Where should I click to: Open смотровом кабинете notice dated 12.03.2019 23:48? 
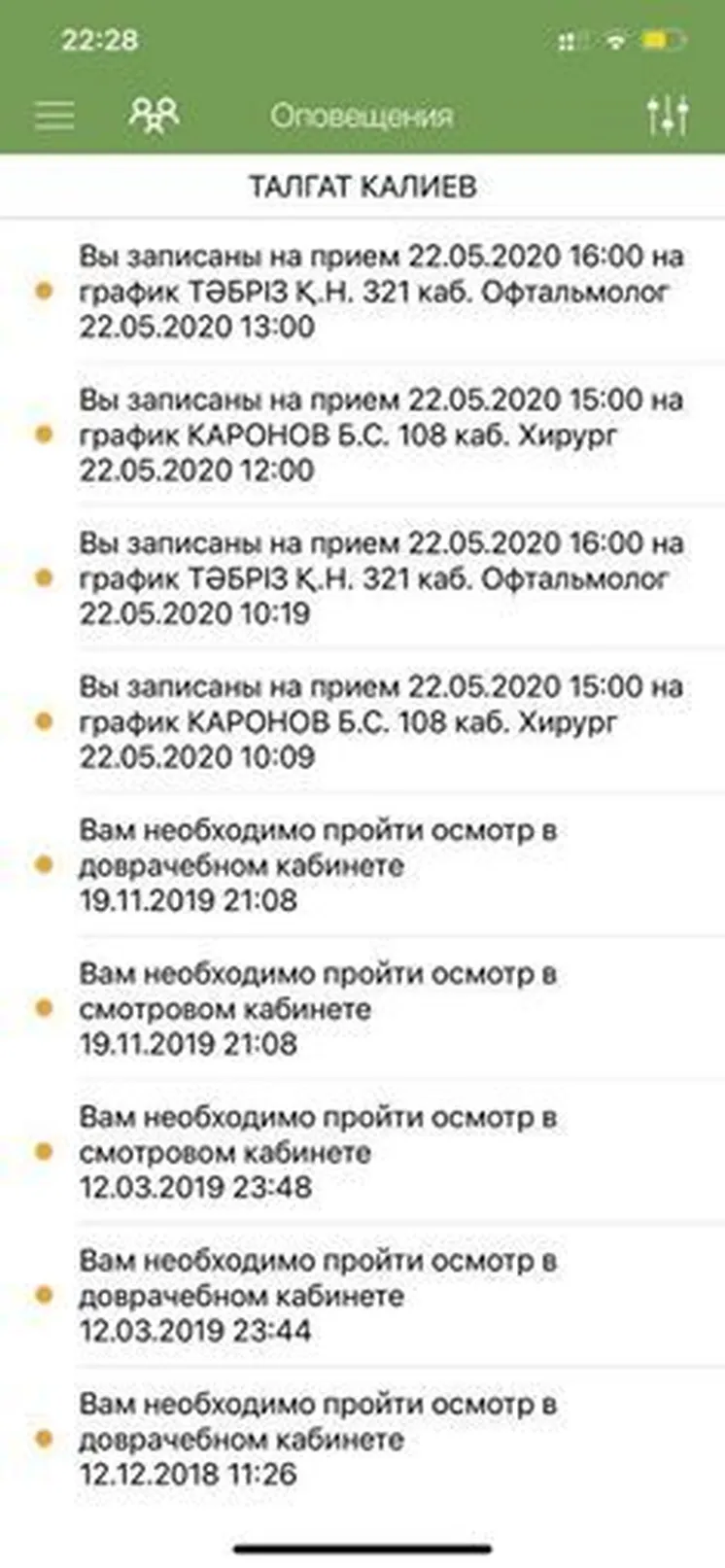pos(381,1152)
